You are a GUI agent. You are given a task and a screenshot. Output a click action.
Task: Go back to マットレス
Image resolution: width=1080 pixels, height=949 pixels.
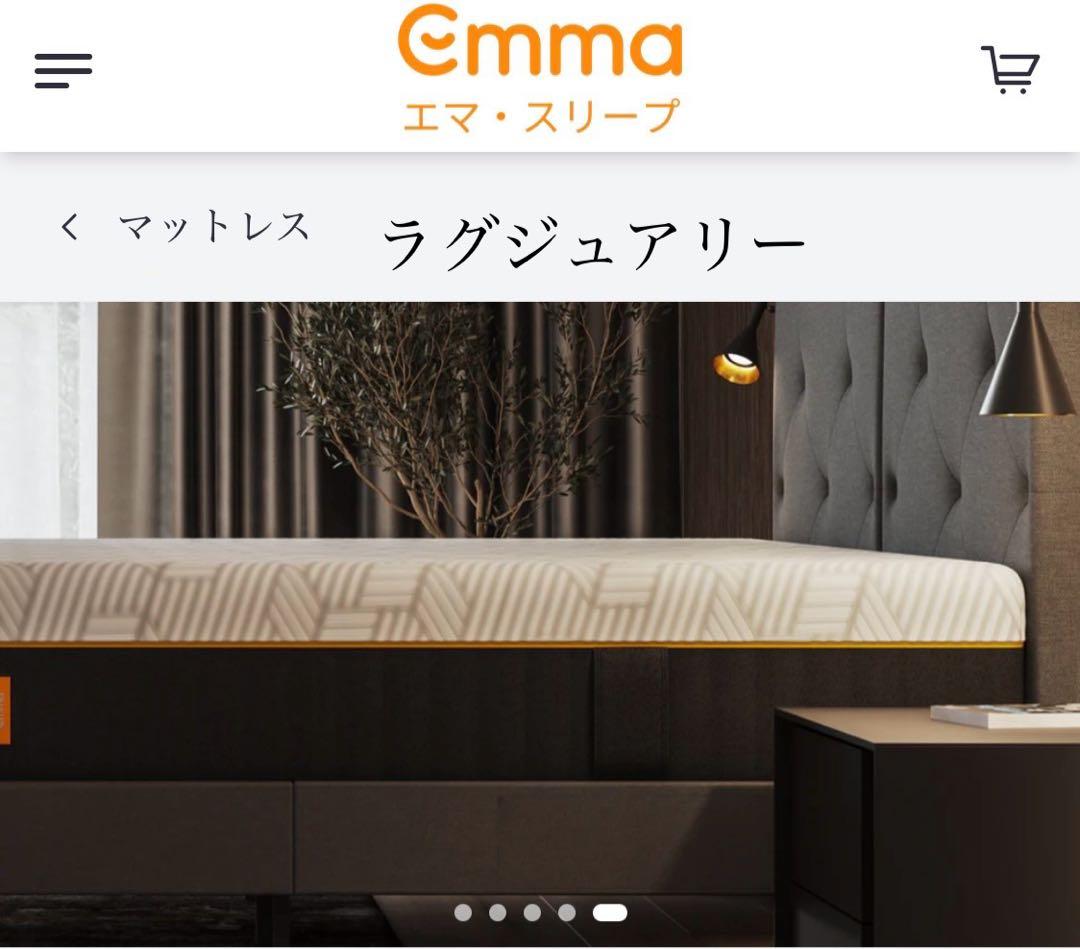click(184, 228)
